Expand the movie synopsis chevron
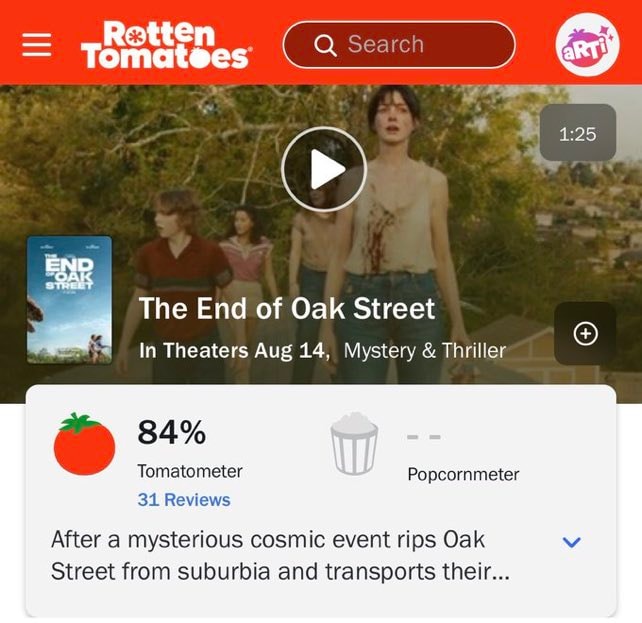642x623 pixels. point(572,542)
